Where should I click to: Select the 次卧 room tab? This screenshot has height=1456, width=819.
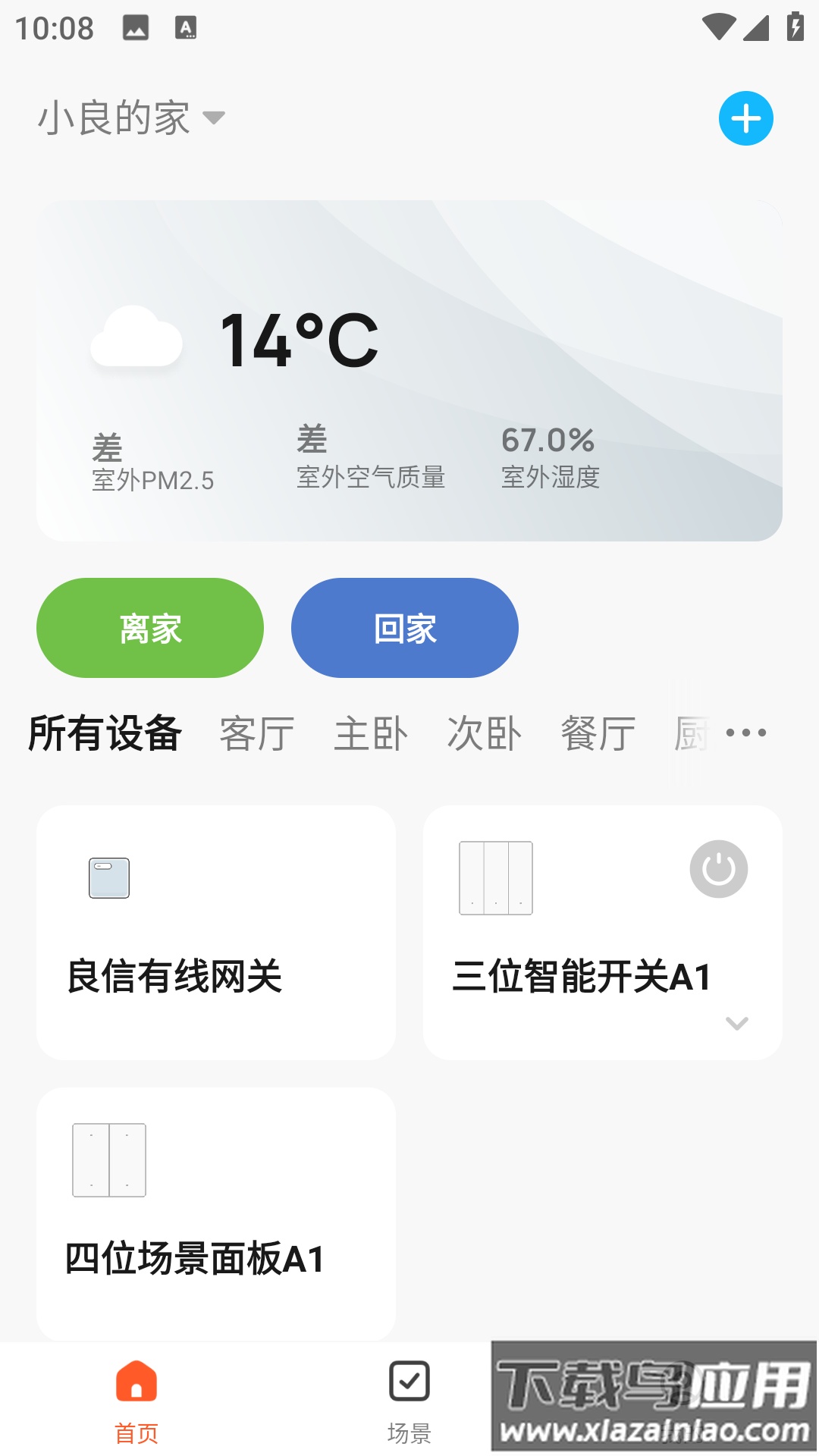click(x=485, y=732)
